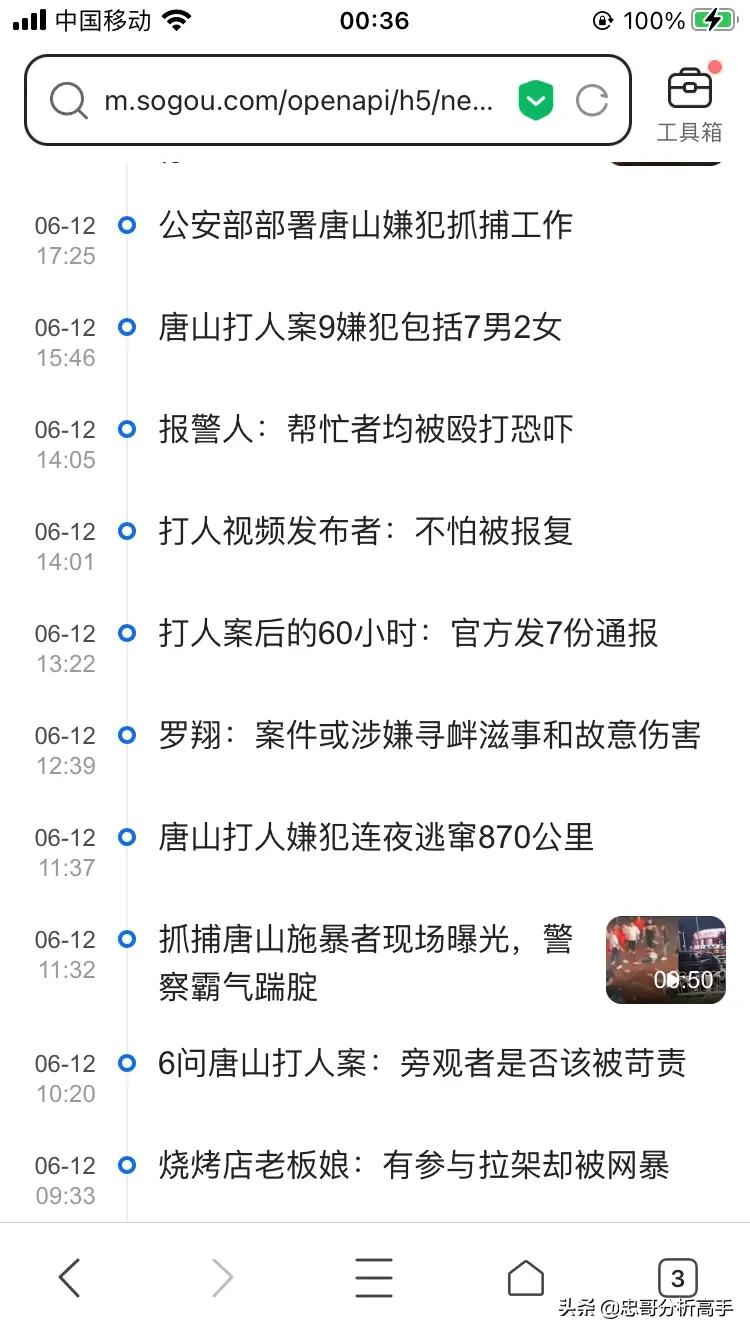Play the 00:50 arrest scene video thumbnail
750x1334 pixels.
(665, 960)
